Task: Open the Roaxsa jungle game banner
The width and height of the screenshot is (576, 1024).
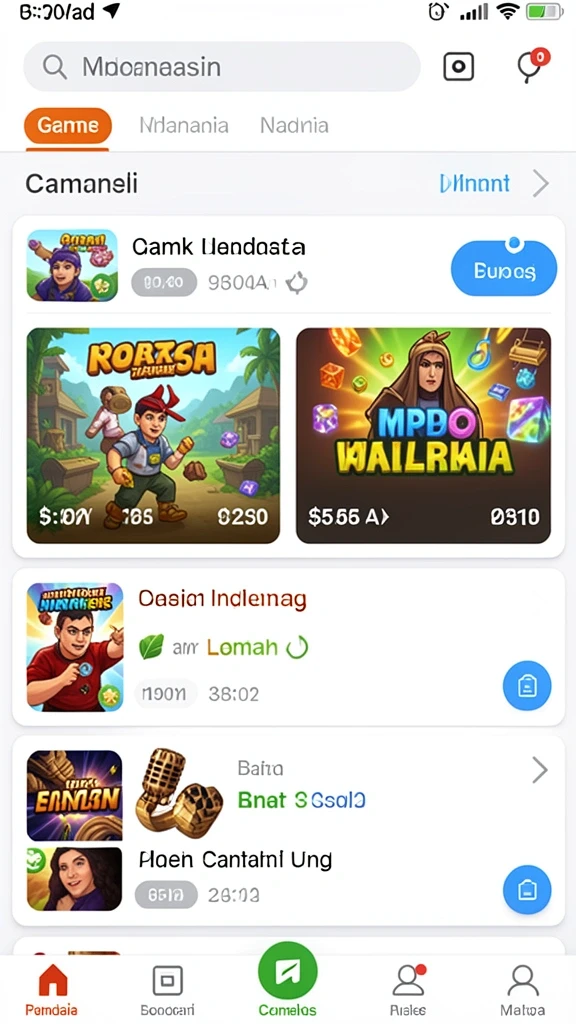Action: 153,436
